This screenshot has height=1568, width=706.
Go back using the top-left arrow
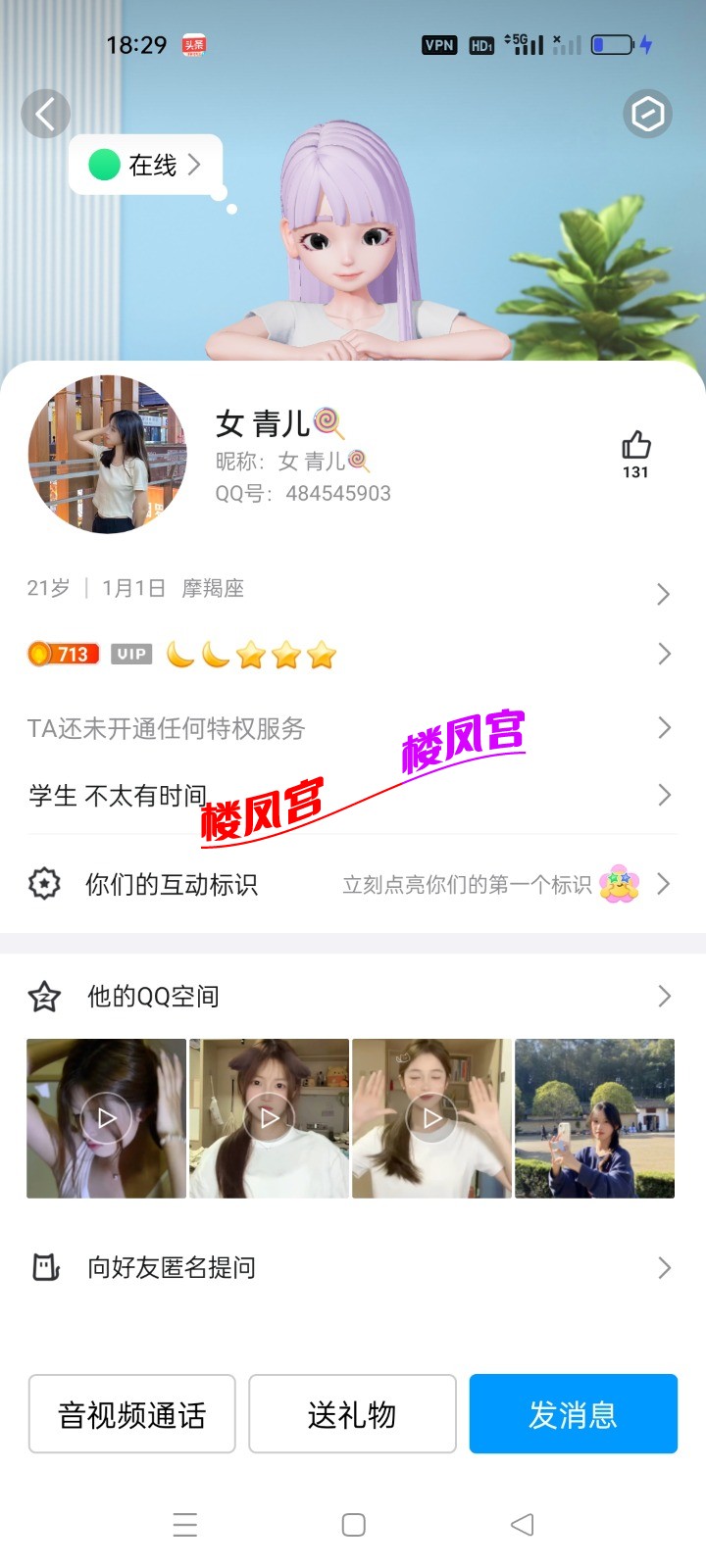[45, 115]
